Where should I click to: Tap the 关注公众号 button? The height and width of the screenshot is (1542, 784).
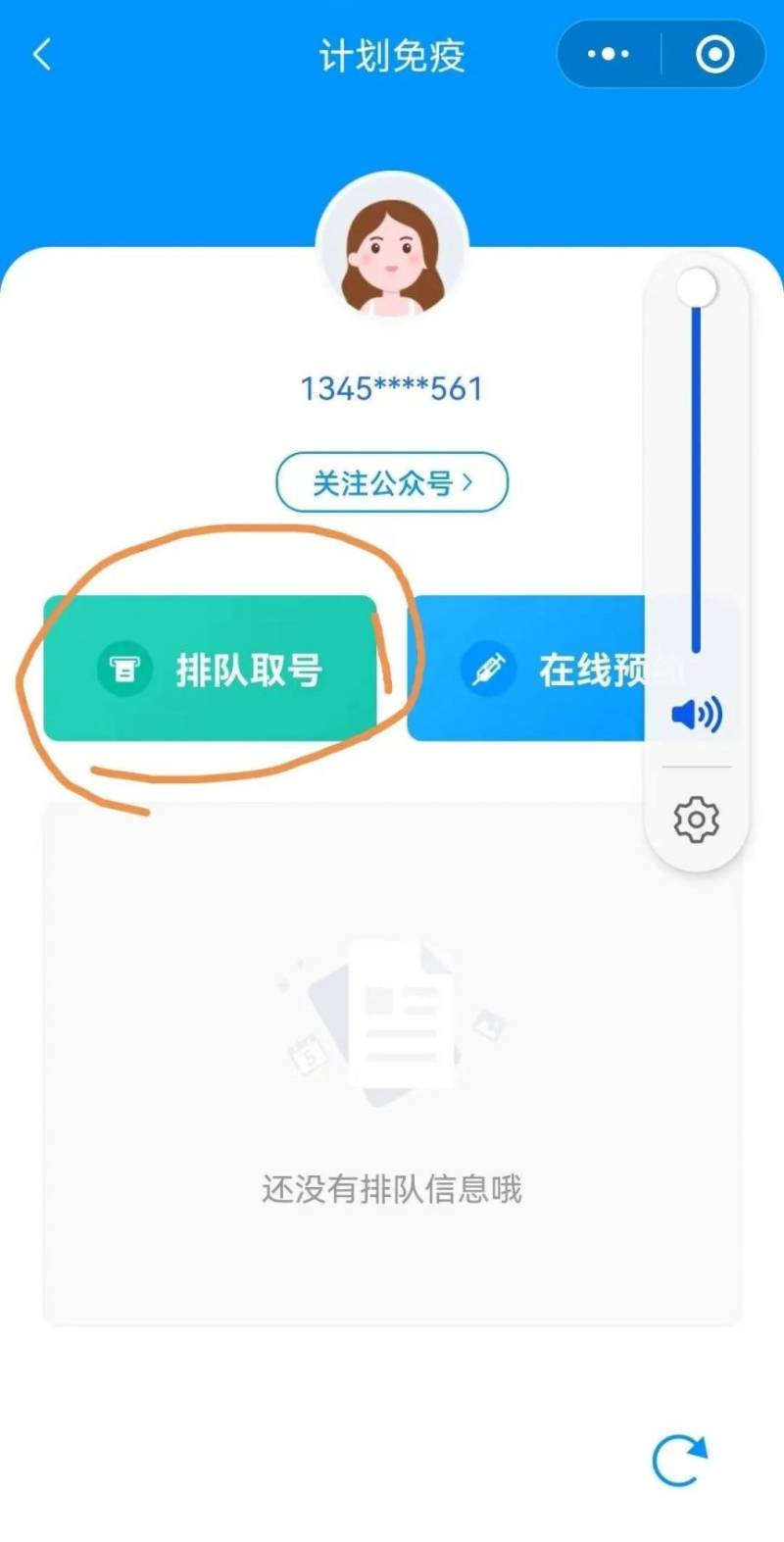click(392, 482)
